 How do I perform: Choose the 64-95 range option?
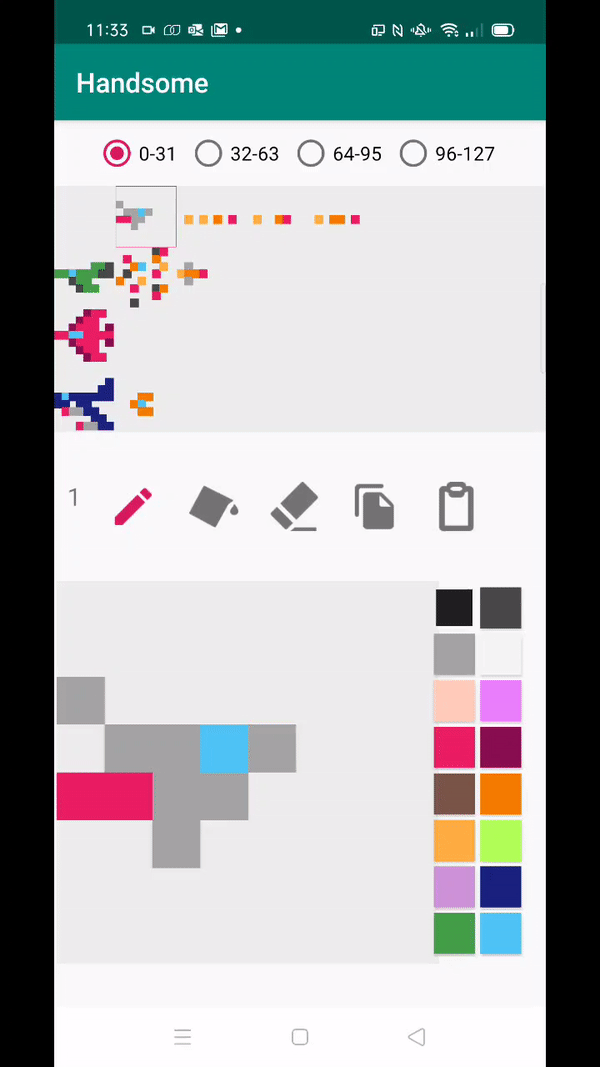pyautogui.click(x=339, y=154)
